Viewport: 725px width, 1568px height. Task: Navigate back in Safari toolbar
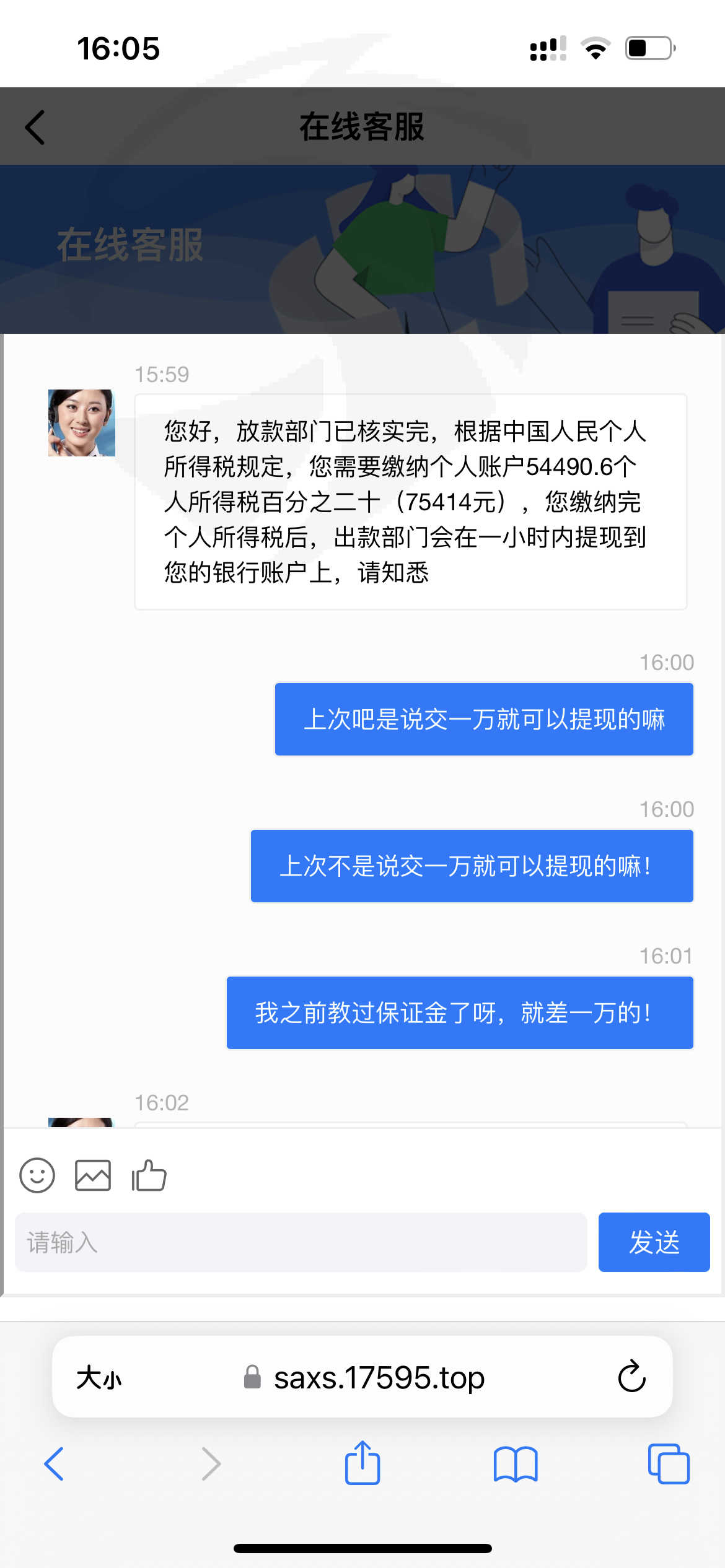[x=54, y=1464]
